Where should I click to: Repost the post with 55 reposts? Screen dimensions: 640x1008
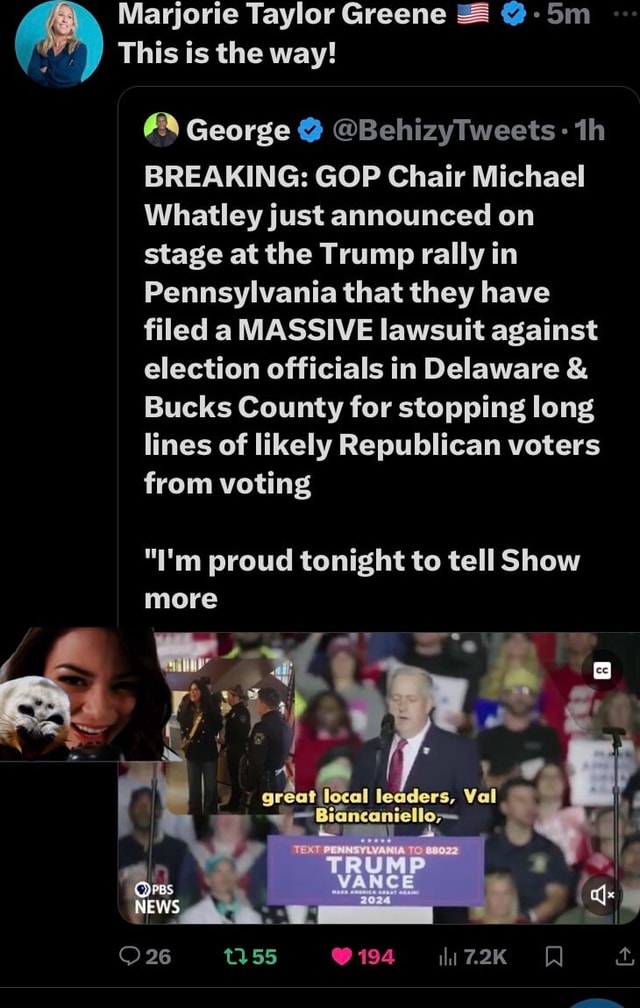(250, 957)
